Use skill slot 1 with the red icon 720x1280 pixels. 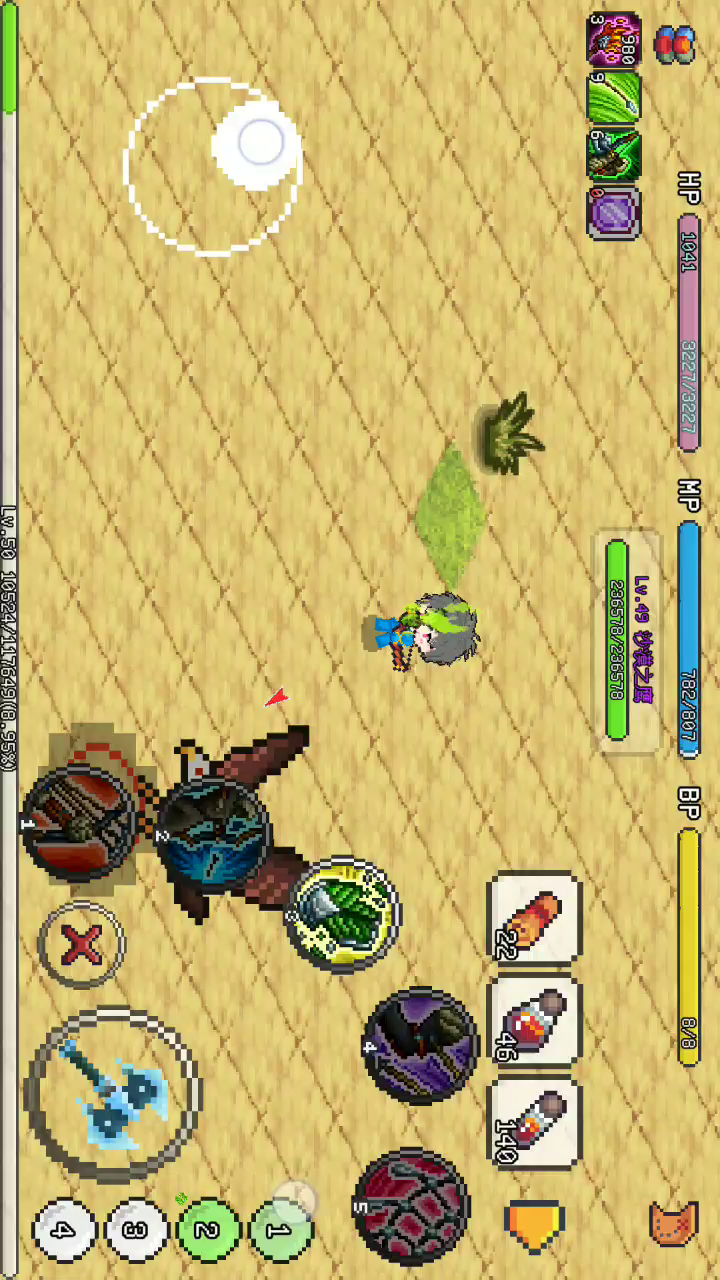[79, 822]
